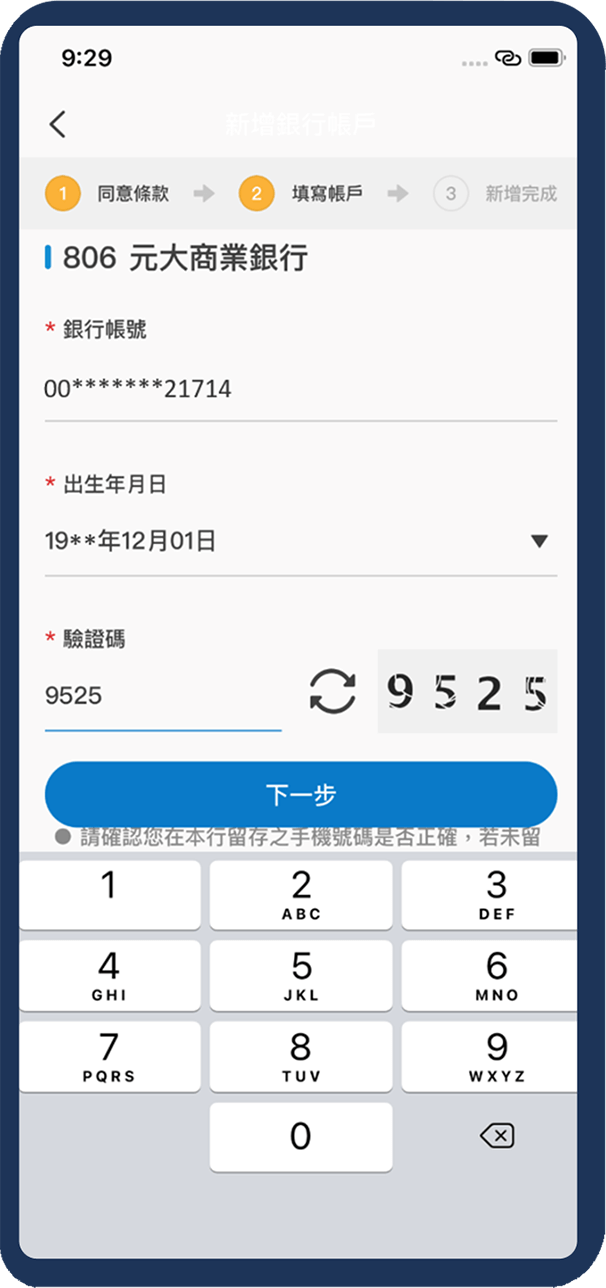Focus the 驗證碼 input field
This screenshot has height=1288, width=606.
click(163, 696)
